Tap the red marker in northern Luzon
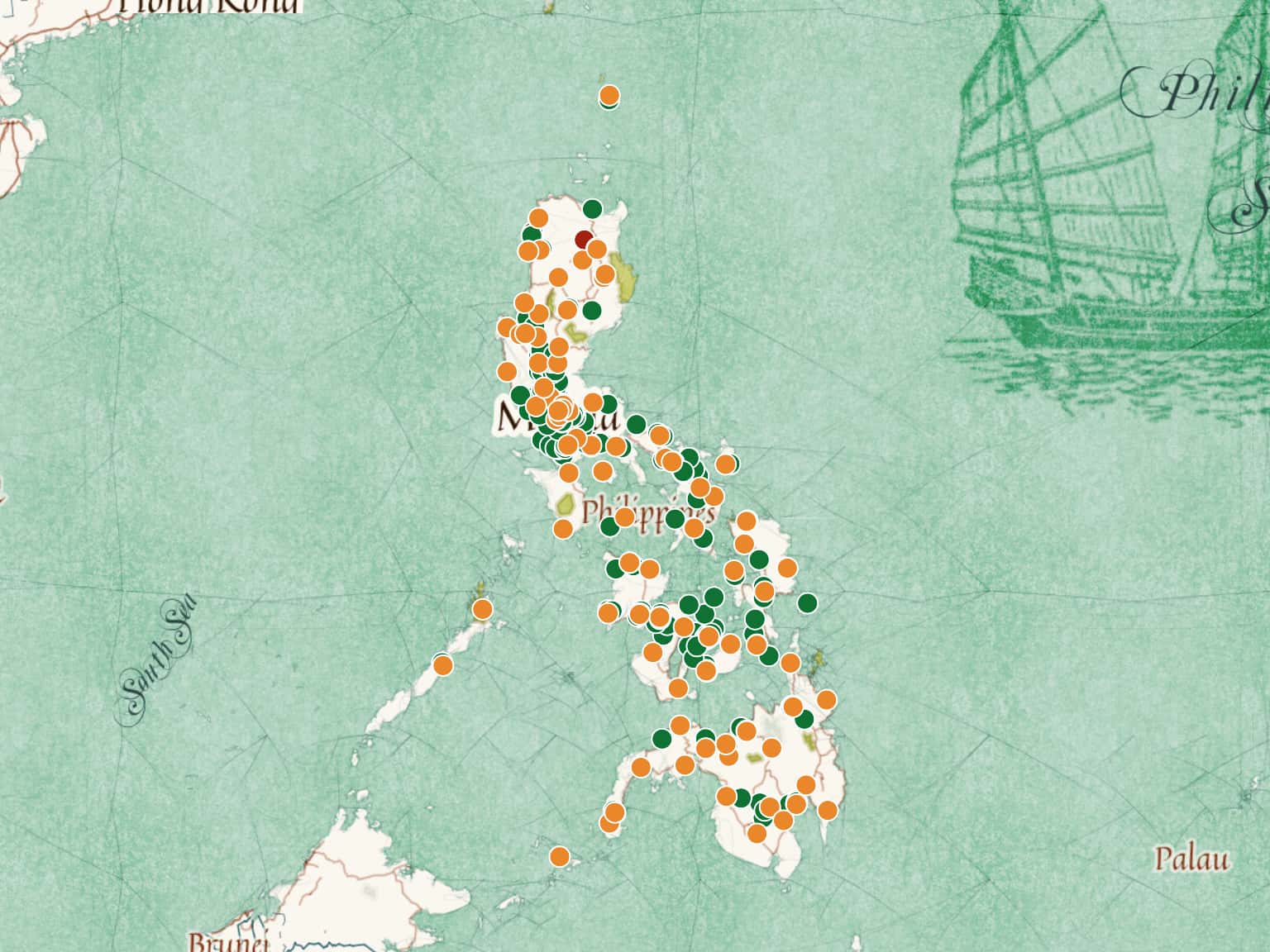The width and height of the screenshot is (1270, 952). (584, 240)
